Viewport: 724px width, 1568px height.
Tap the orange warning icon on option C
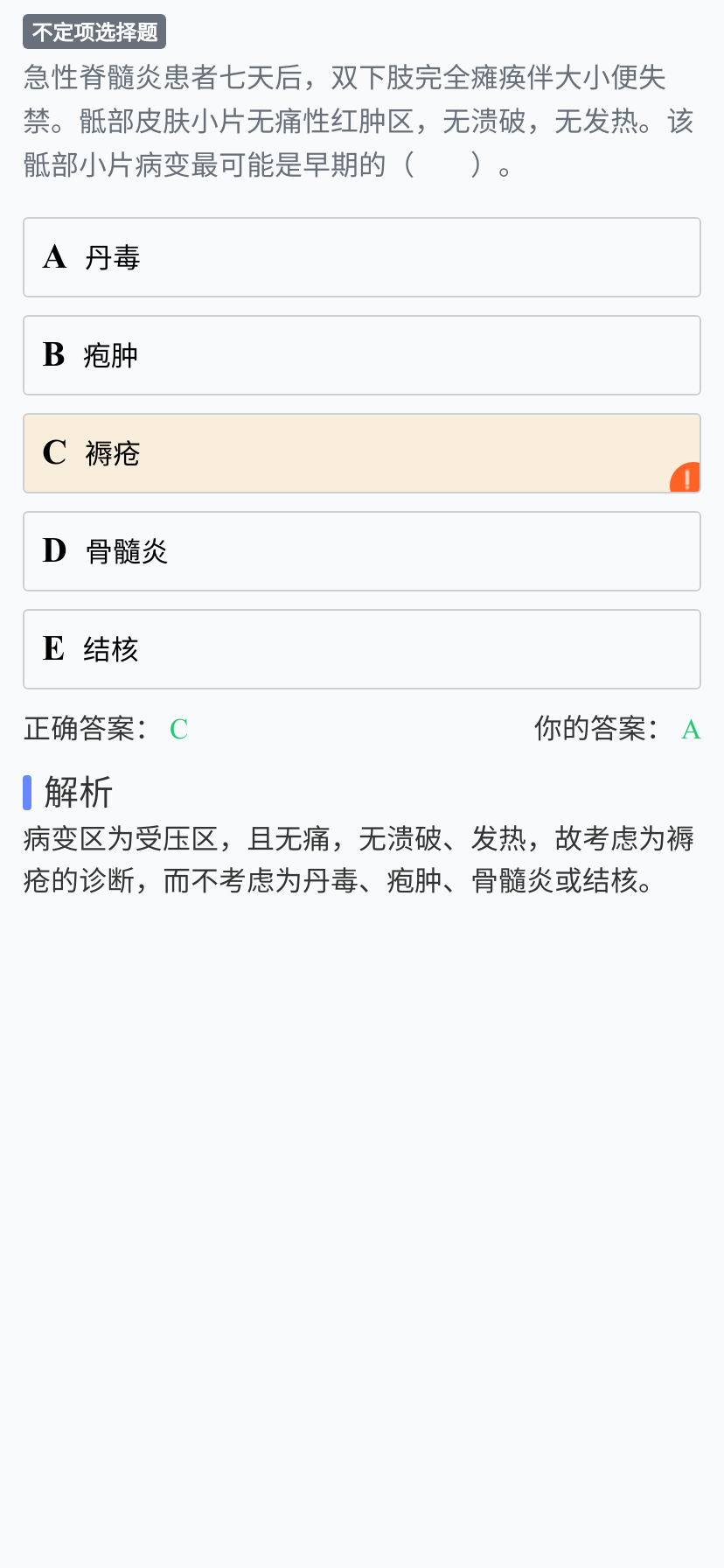[686, 478]
